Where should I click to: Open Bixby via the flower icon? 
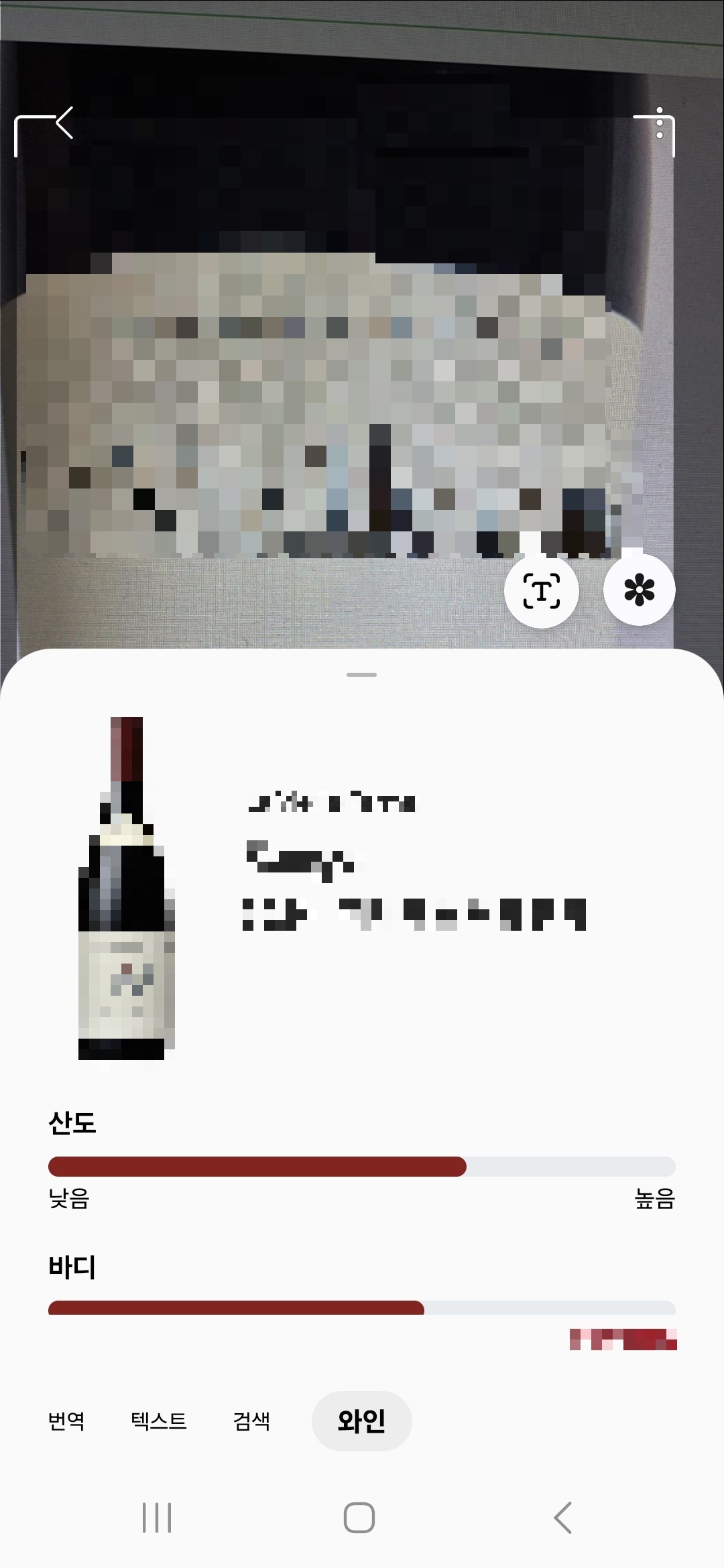point(639,589)
